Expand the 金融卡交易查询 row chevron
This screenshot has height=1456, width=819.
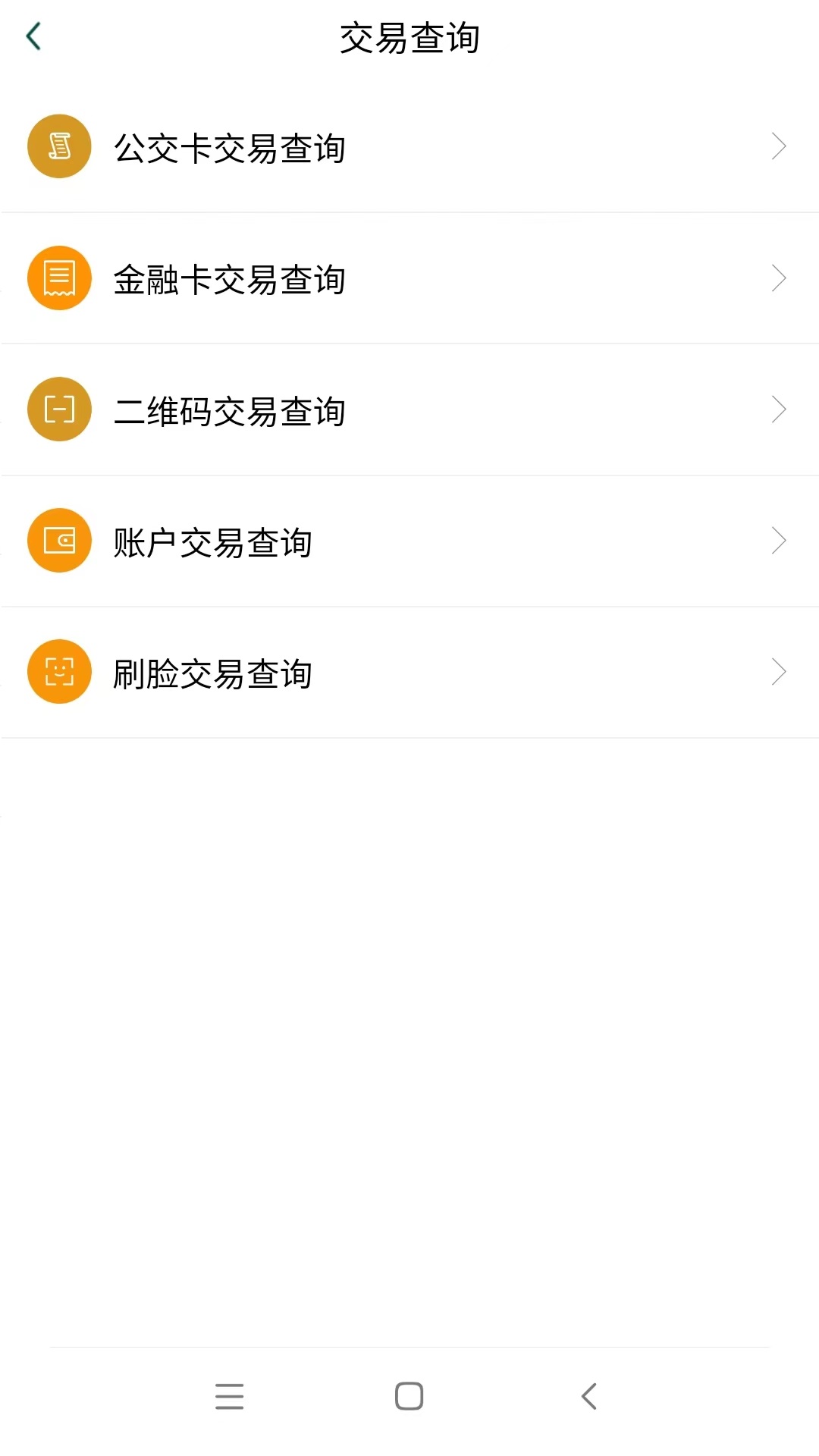(778, 278)
